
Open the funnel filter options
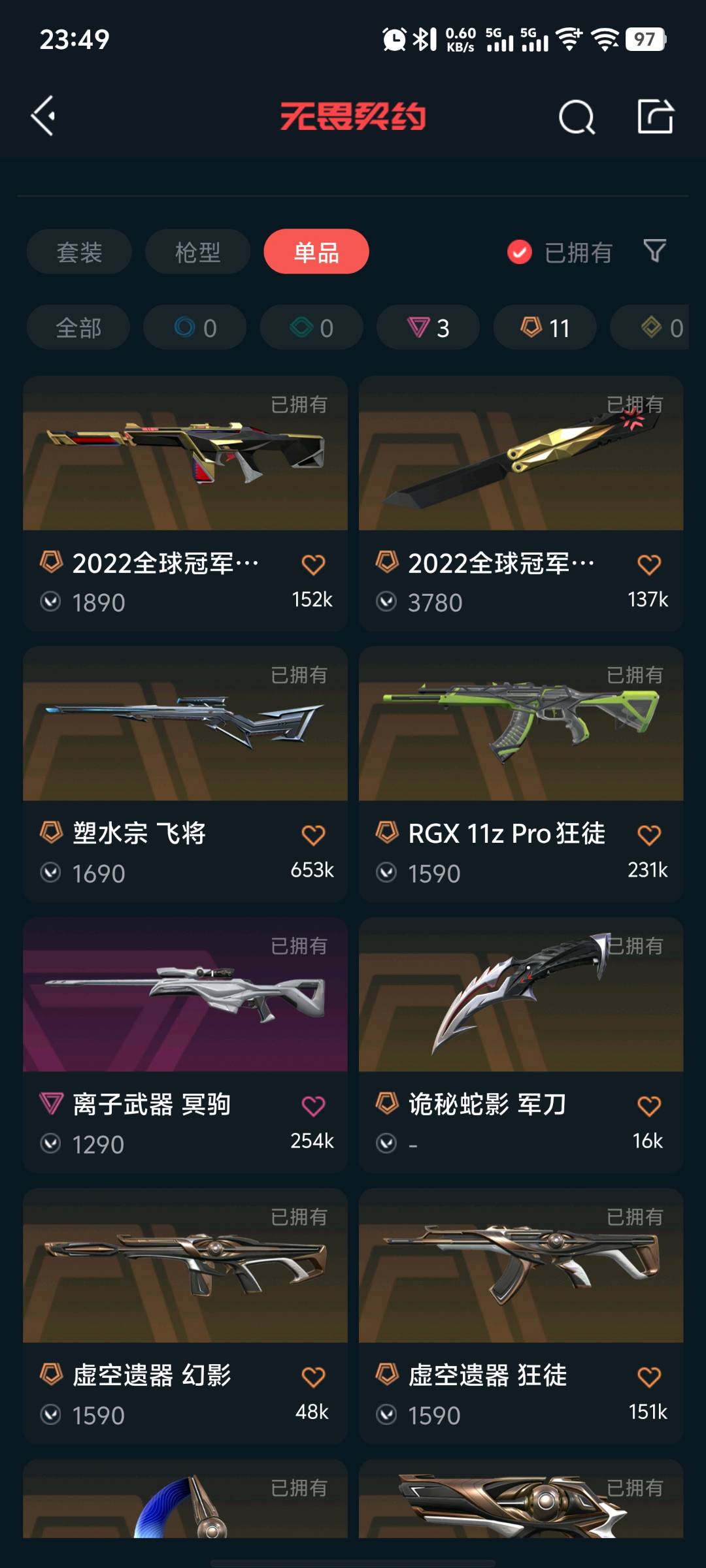(654, 251)
